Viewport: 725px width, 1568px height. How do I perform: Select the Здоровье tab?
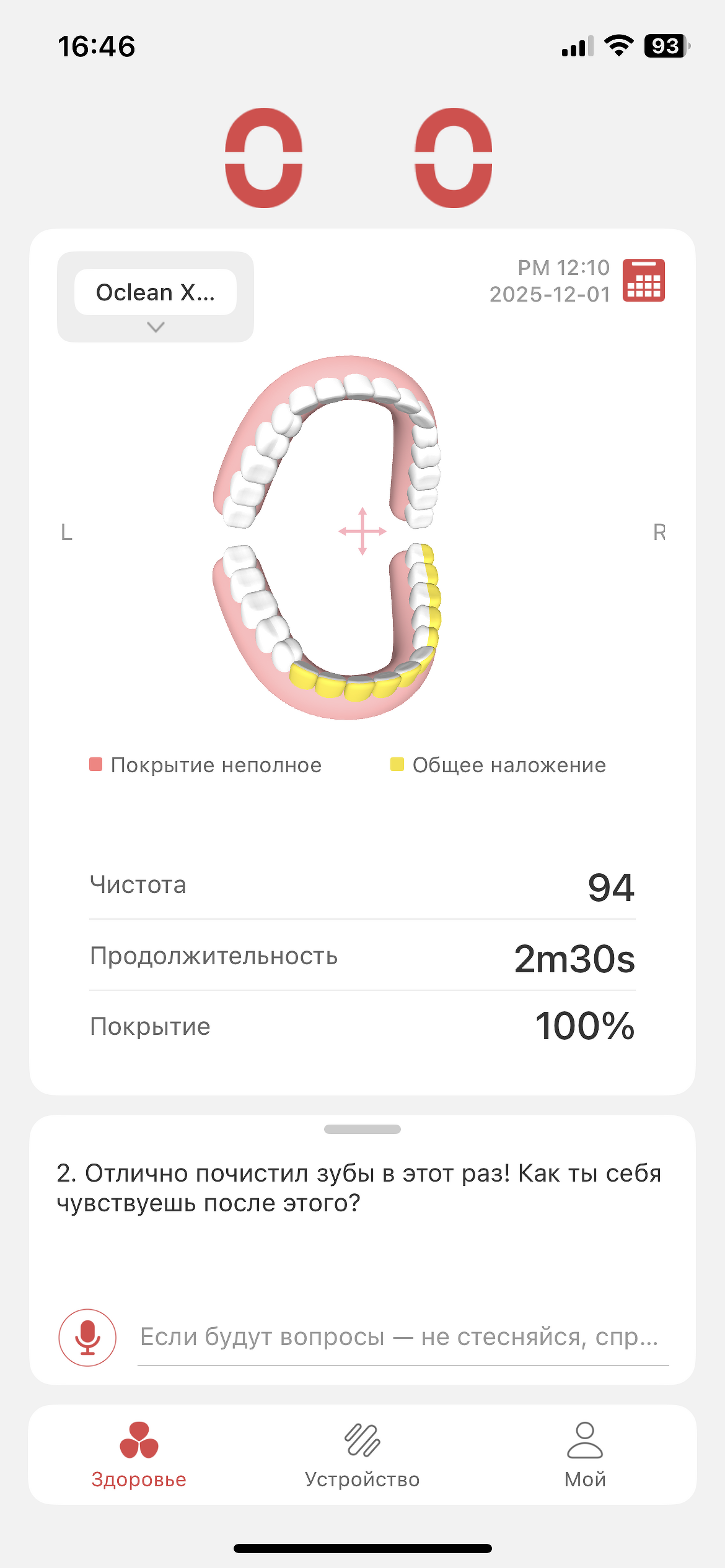pyautogui.click(x=139, y=1454)
